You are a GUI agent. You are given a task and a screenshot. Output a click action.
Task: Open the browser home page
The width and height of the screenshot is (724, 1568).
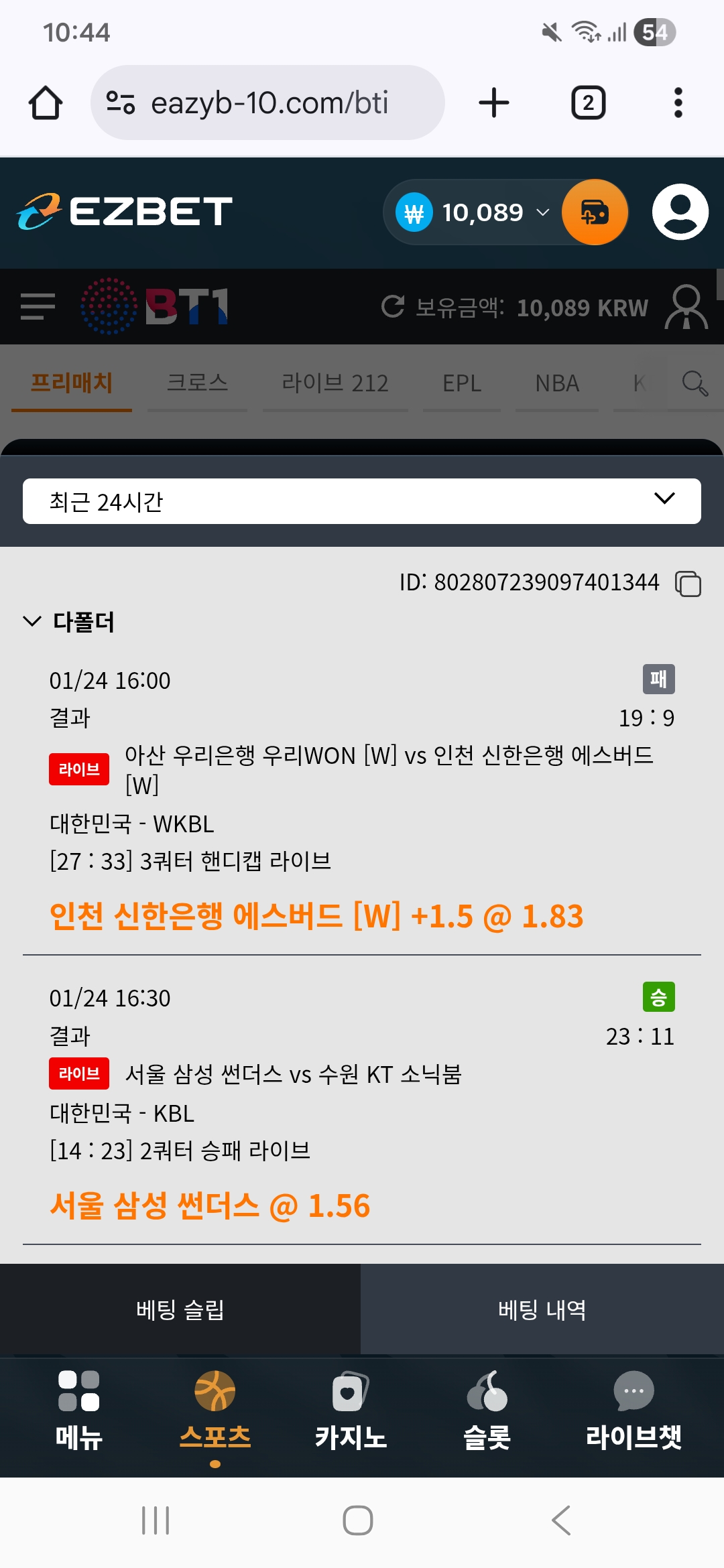click(x=46, y=103)
